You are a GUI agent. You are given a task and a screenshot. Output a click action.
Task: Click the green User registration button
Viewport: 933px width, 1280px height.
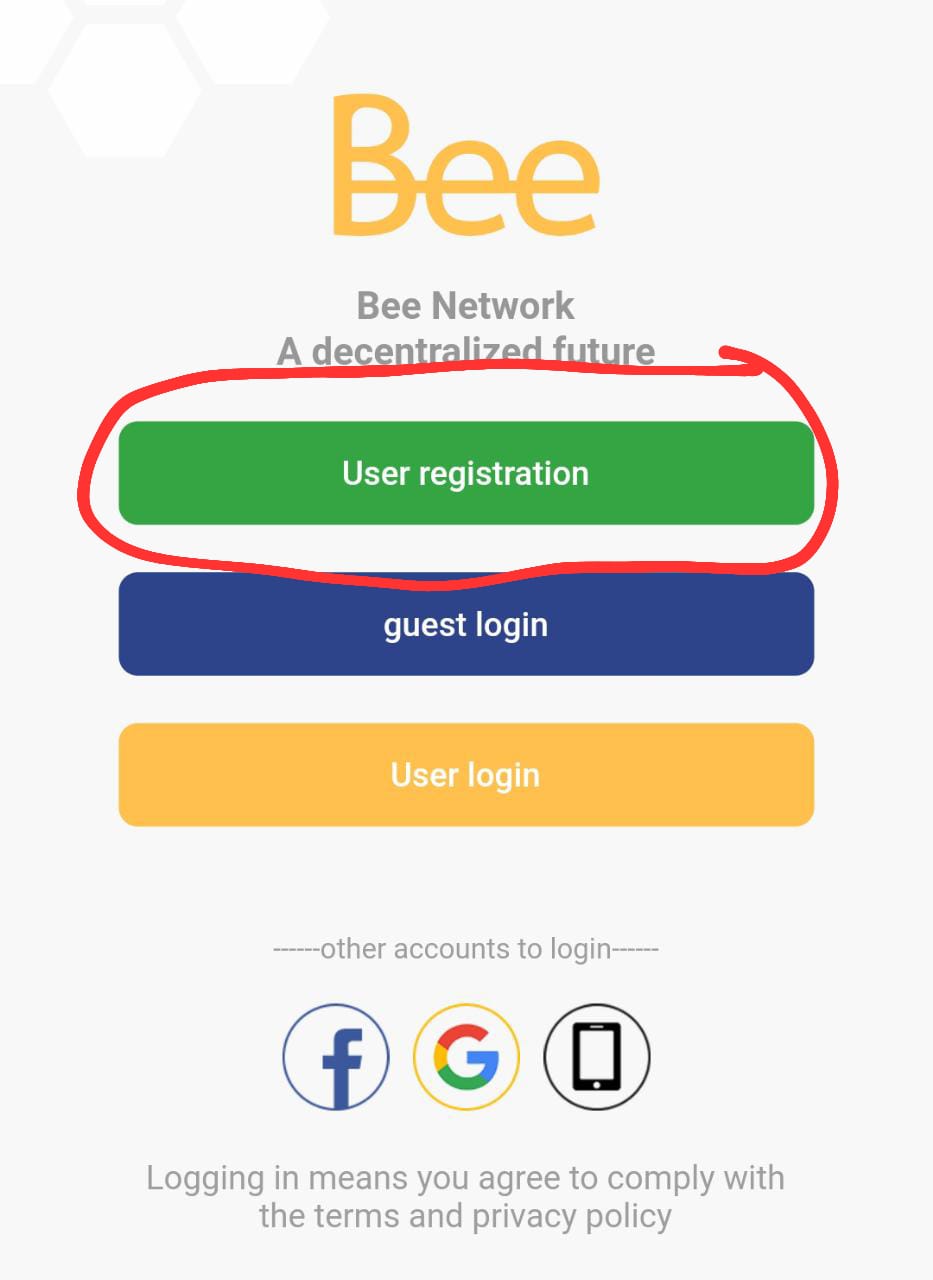[x=465, y=473]
